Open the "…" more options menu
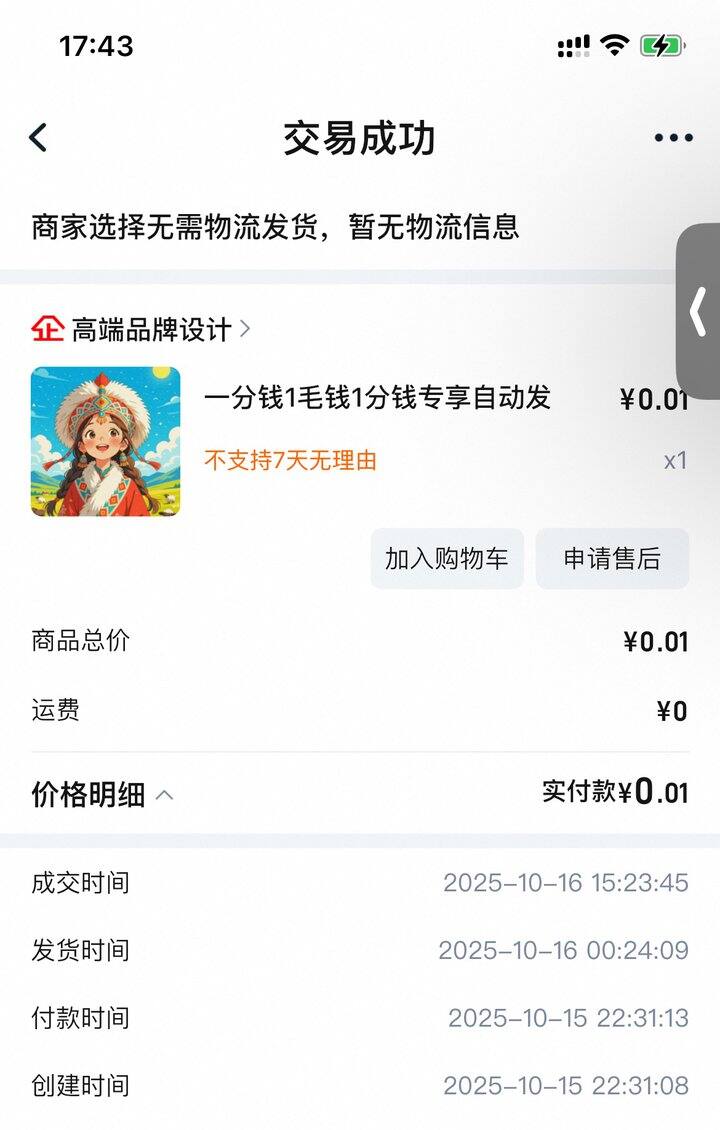This screenshot has width=720, height=1130. (674, 136)
